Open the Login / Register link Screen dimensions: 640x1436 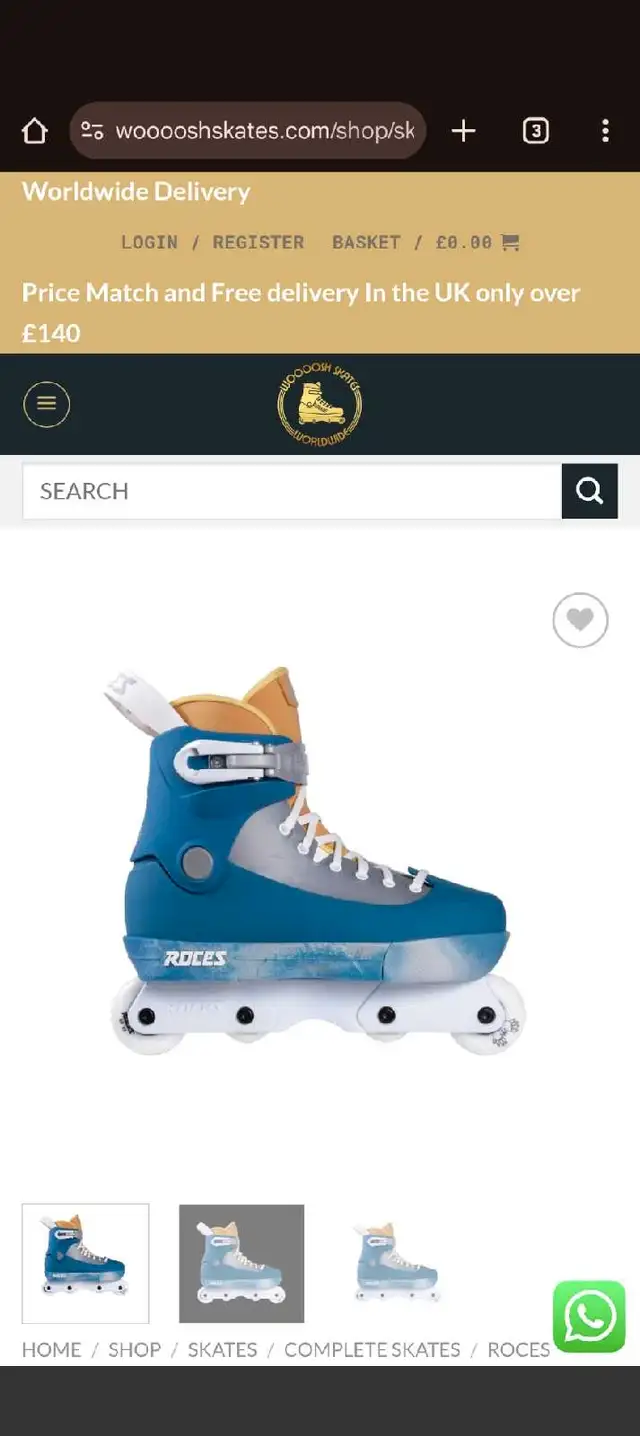tap(212, 242)
